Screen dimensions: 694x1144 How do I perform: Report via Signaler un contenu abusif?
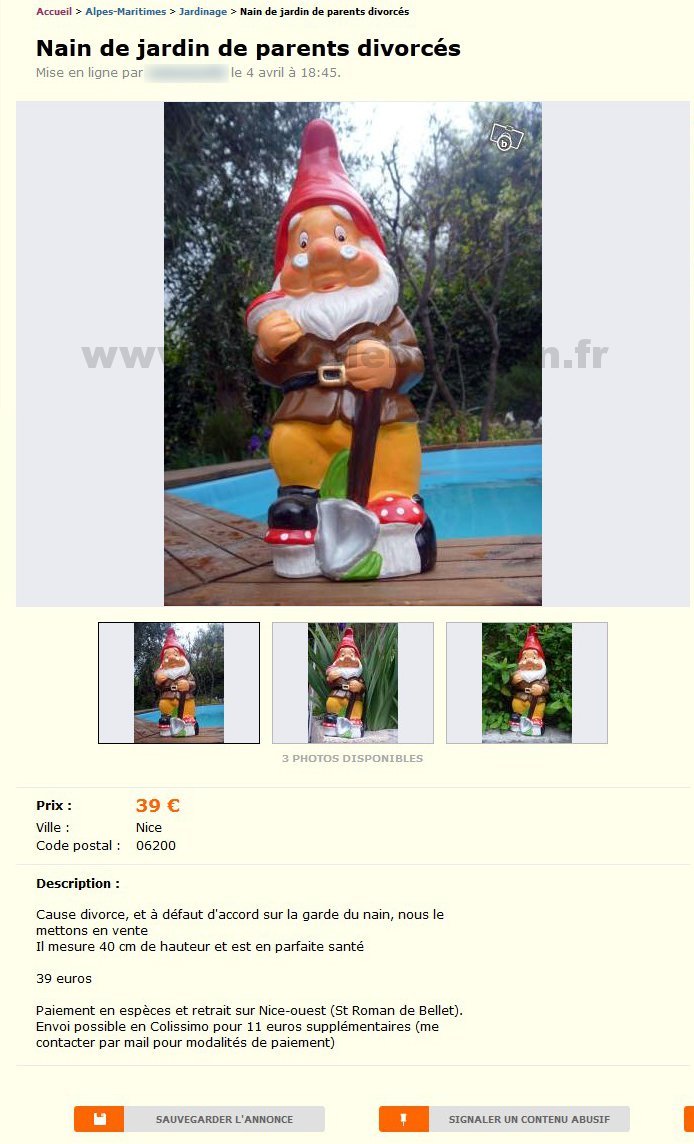(504, 1119)
